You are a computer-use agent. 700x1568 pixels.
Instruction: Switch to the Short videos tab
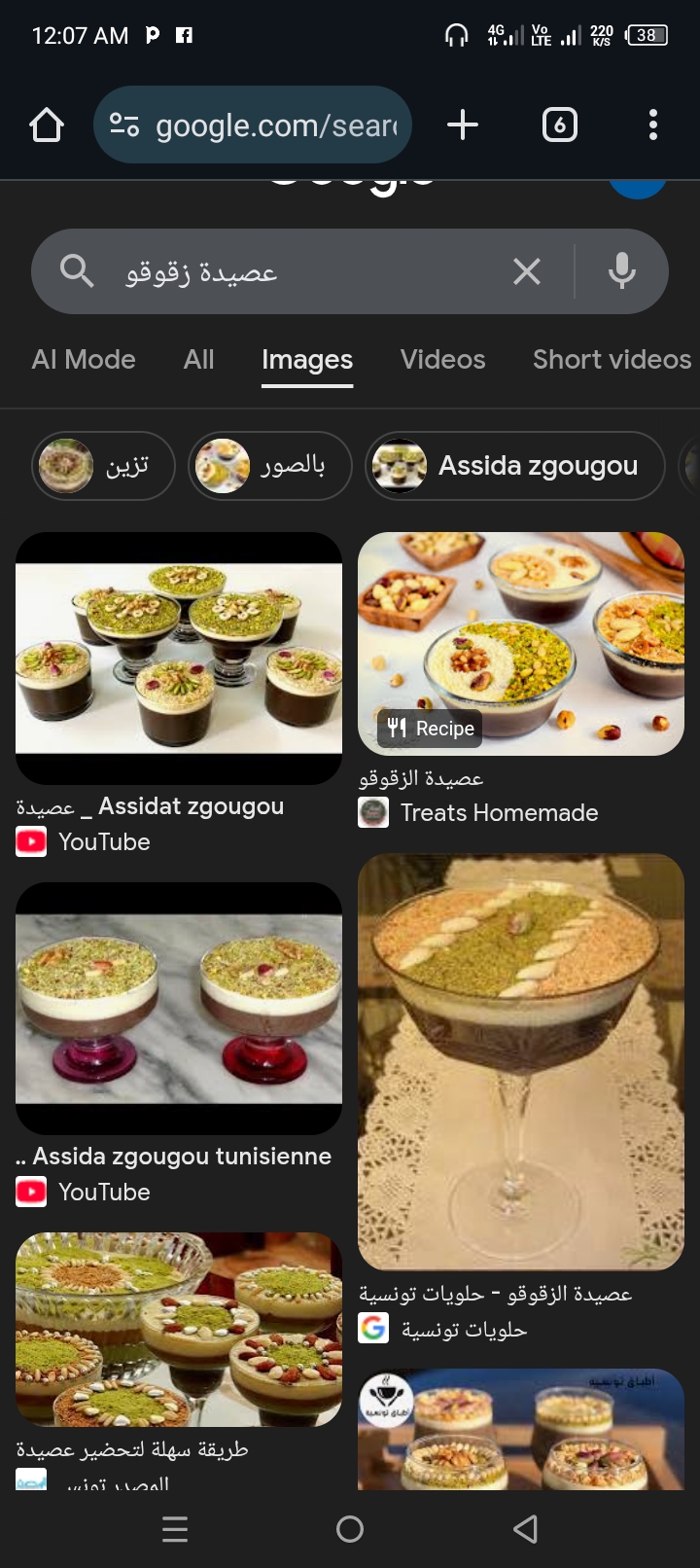coord(612,360)
